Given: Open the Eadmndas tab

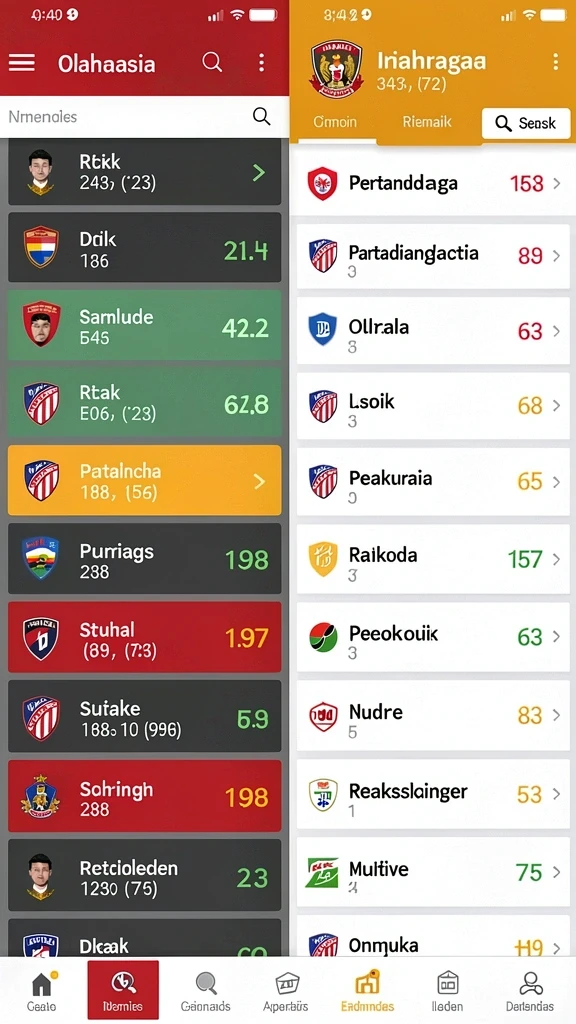Looking at the screenshot, I should pos(367,990).
